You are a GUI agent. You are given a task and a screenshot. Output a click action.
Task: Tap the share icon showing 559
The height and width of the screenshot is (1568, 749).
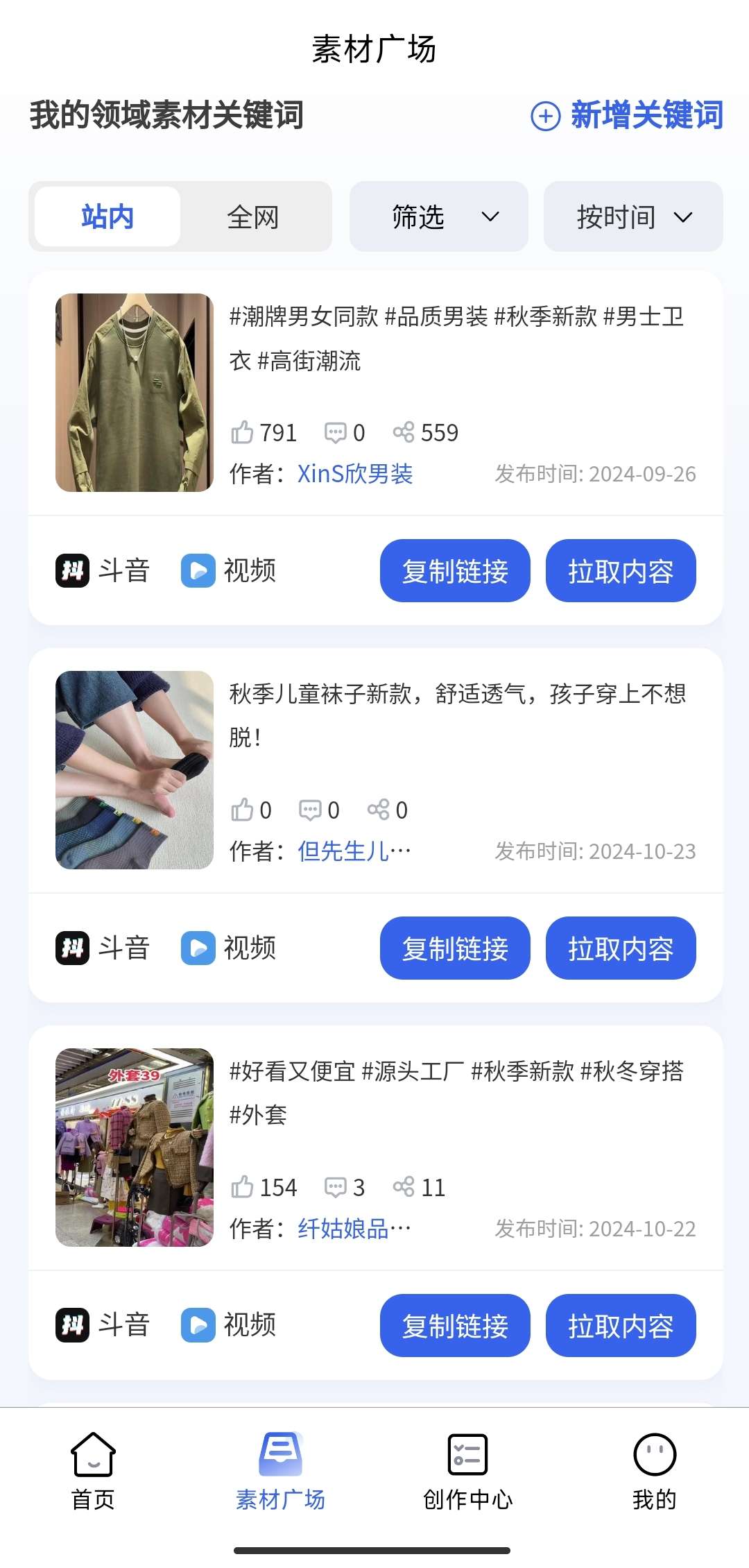click(x=404, y=432)
